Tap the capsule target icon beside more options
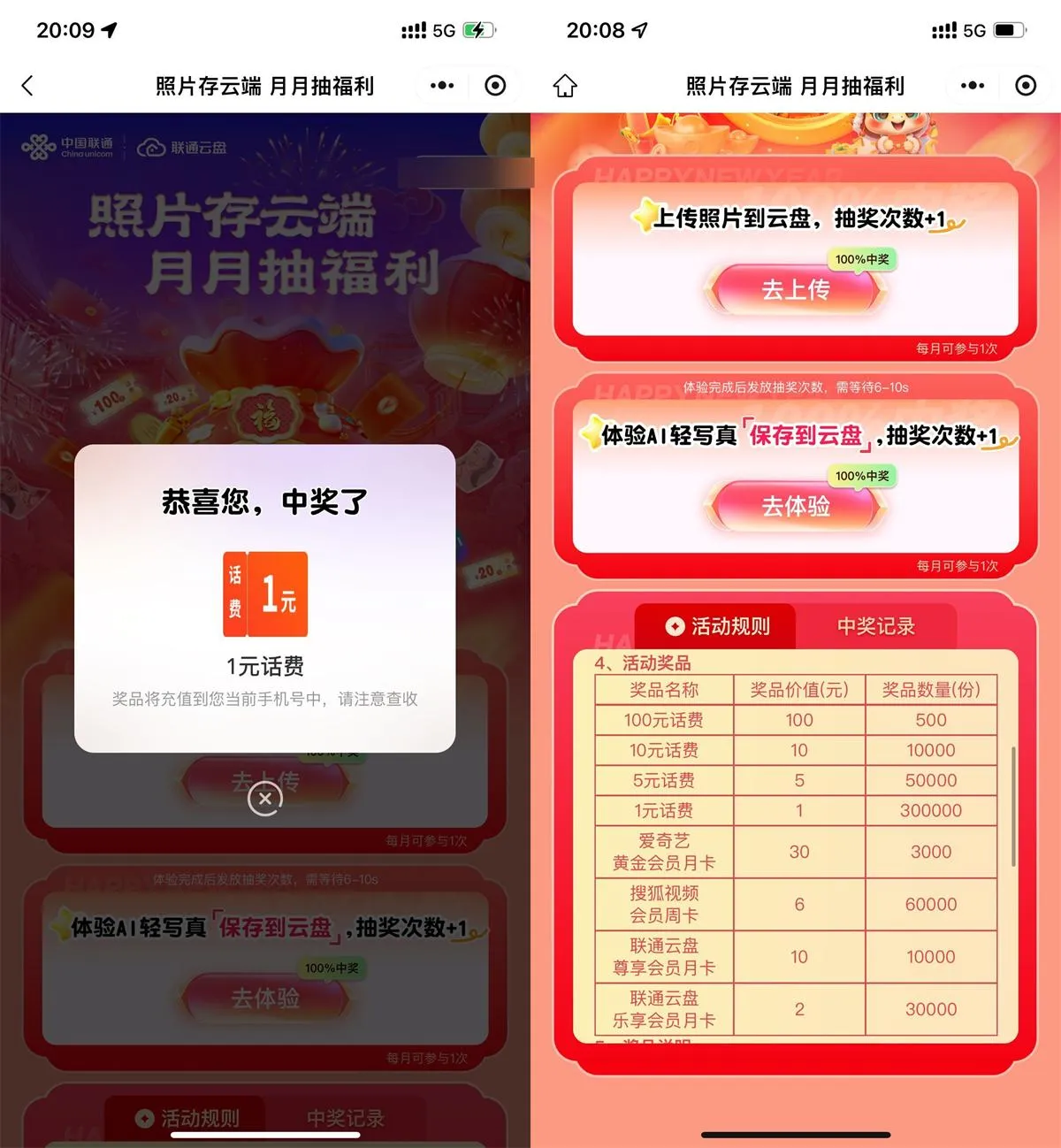1061x1148 pixels. click(495, 85)
